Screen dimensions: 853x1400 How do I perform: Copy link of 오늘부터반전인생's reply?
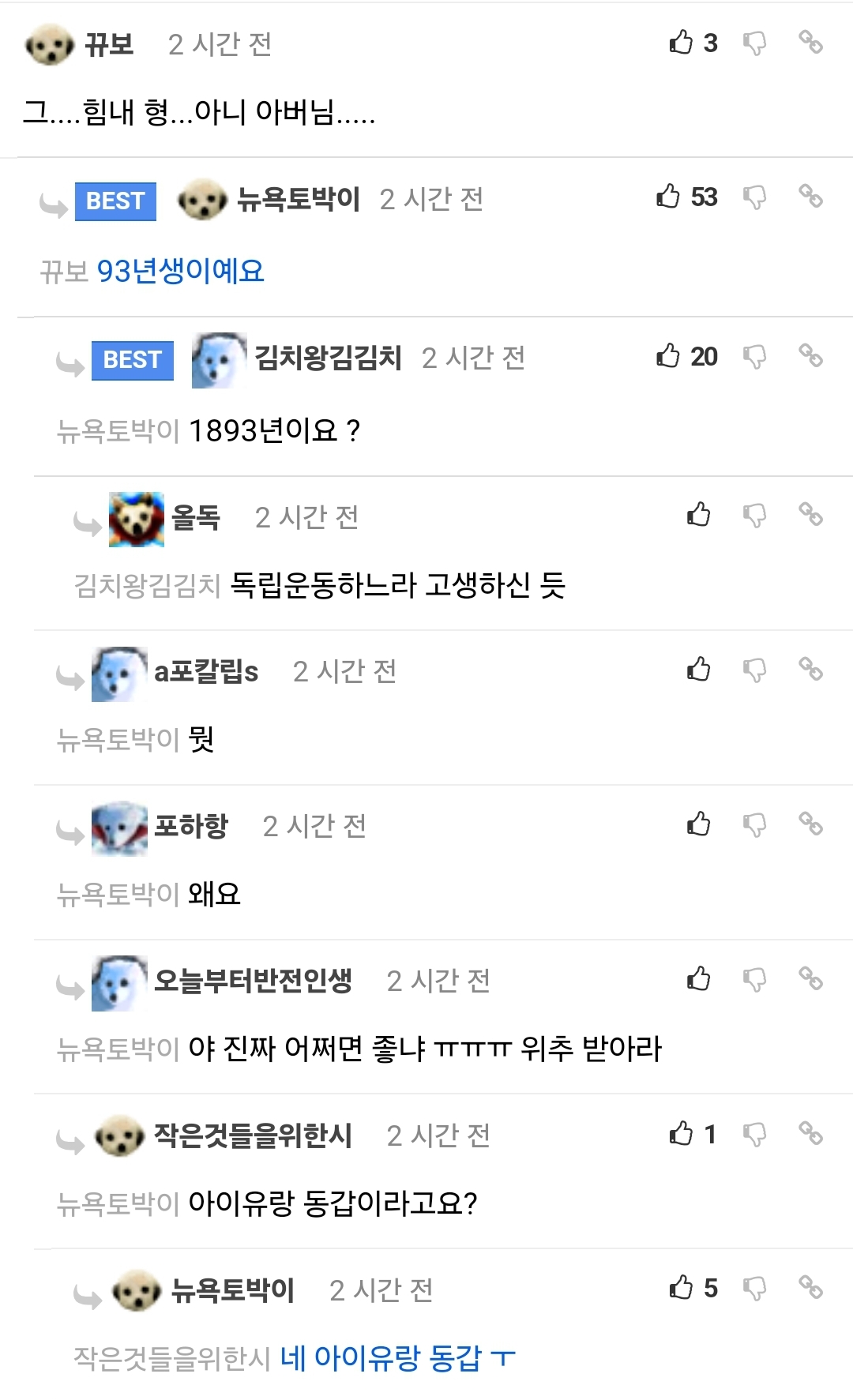810,979
